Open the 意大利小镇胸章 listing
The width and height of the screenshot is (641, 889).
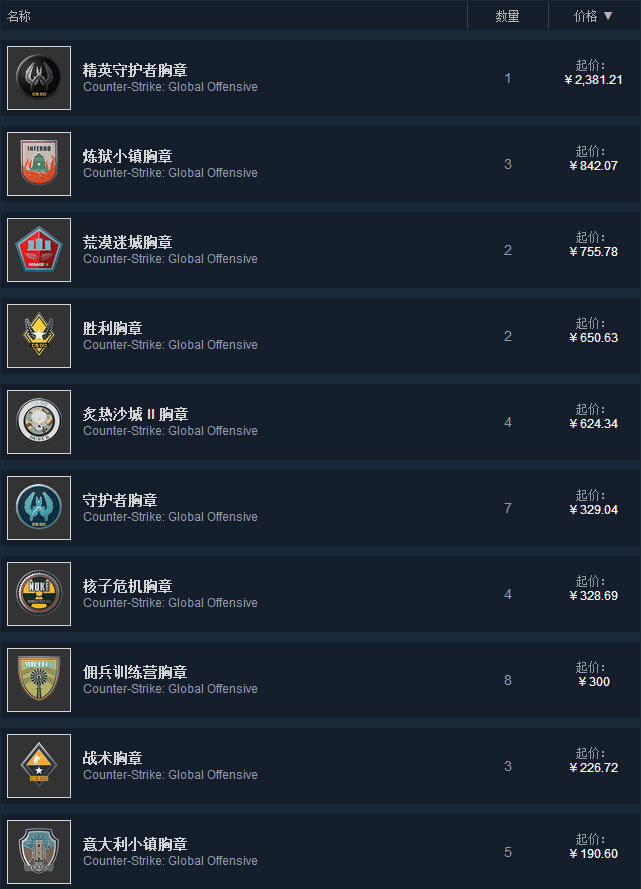(135, 844)
